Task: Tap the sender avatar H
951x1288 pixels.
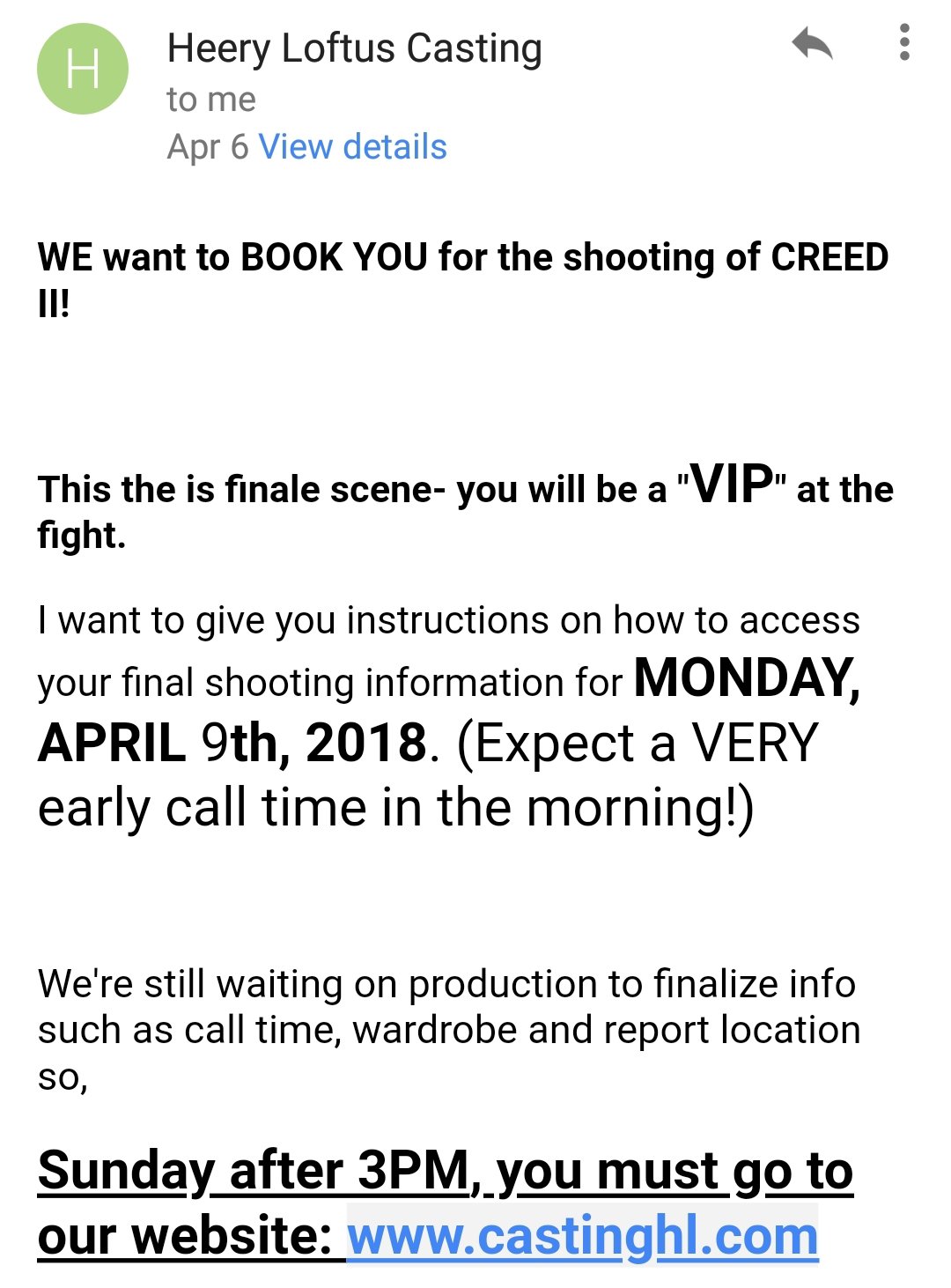Action: pos(83,70)
